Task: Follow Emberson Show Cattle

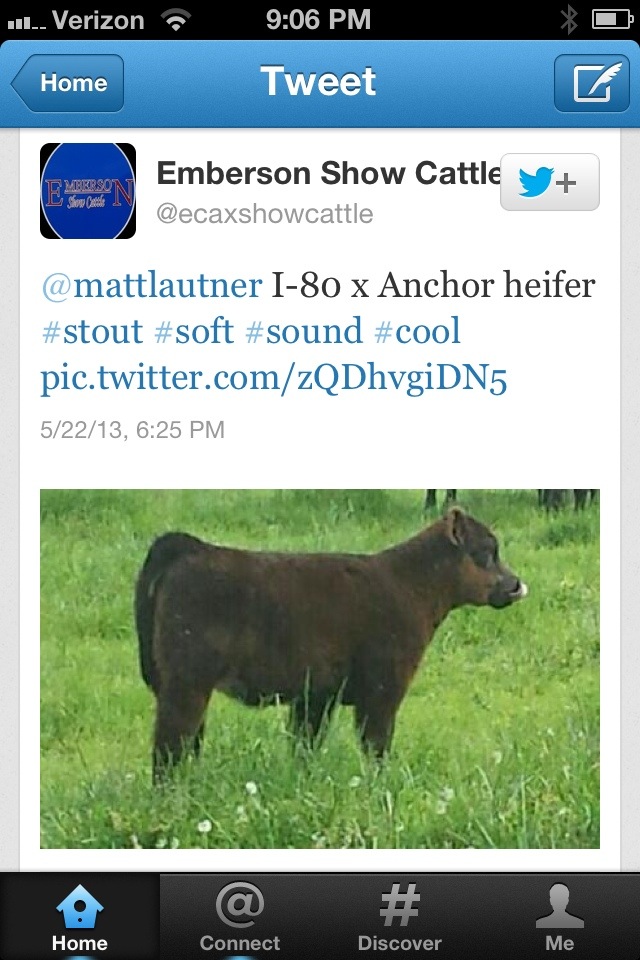Action: 549,182
